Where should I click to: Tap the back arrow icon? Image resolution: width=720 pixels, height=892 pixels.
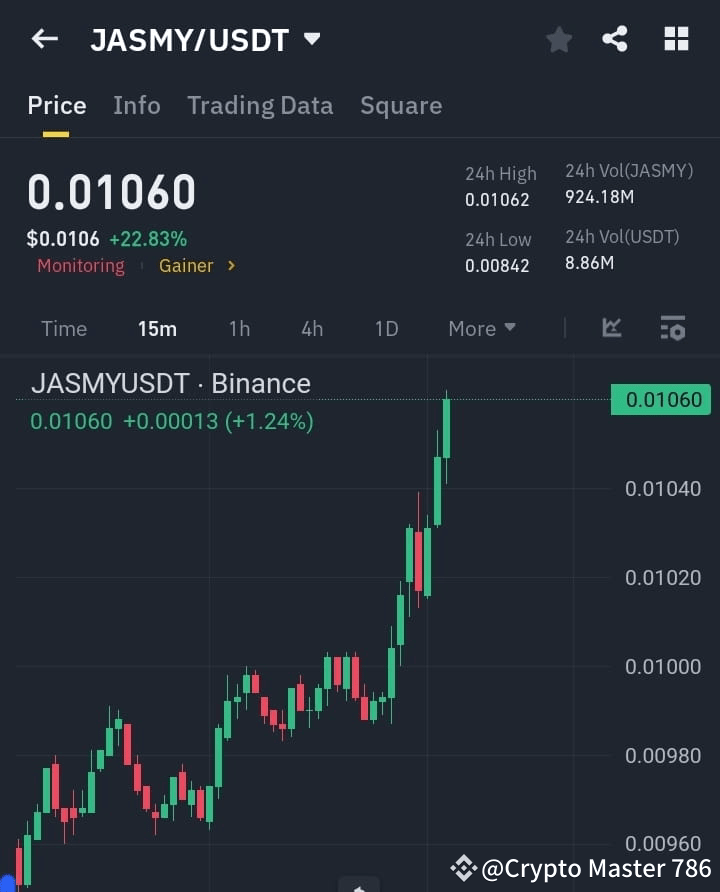pyautogui.click(x=42, y=38)
